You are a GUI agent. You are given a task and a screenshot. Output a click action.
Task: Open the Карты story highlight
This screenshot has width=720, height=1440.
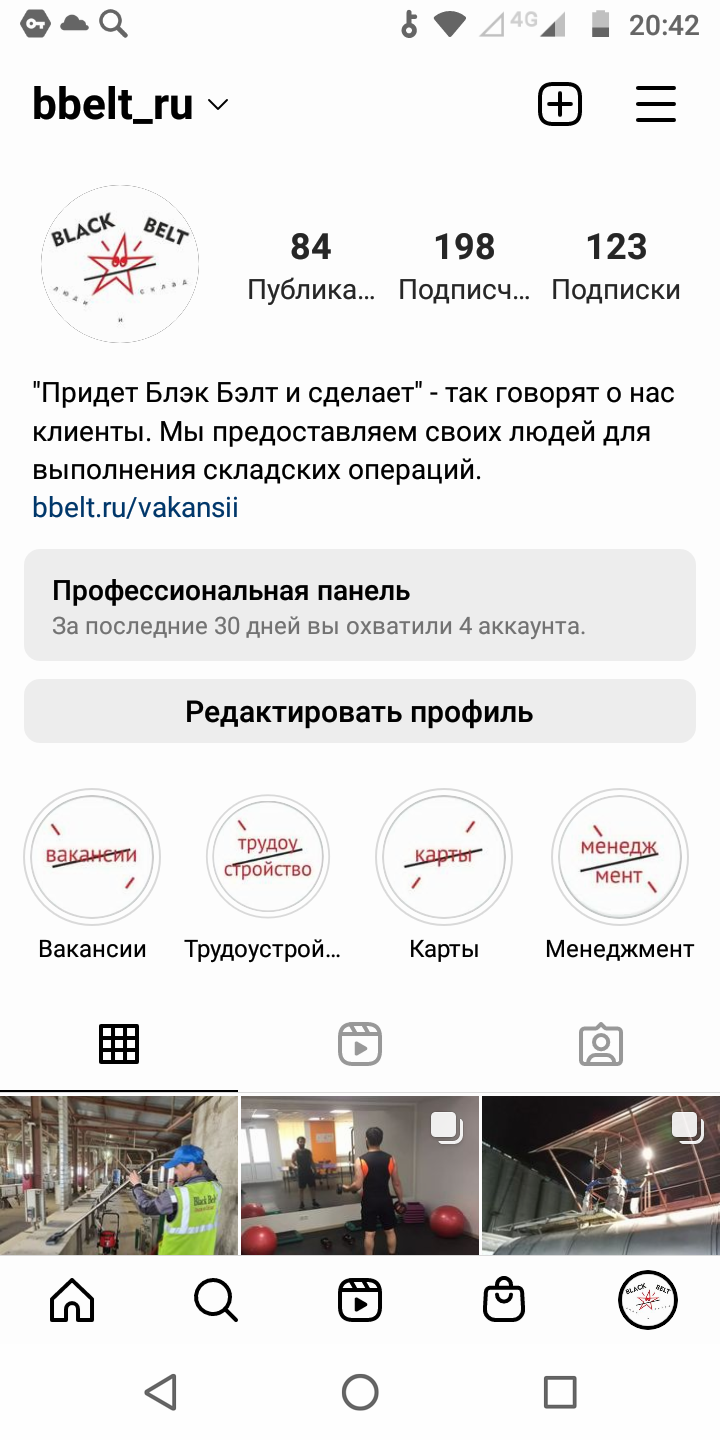(x=443, y=857)
